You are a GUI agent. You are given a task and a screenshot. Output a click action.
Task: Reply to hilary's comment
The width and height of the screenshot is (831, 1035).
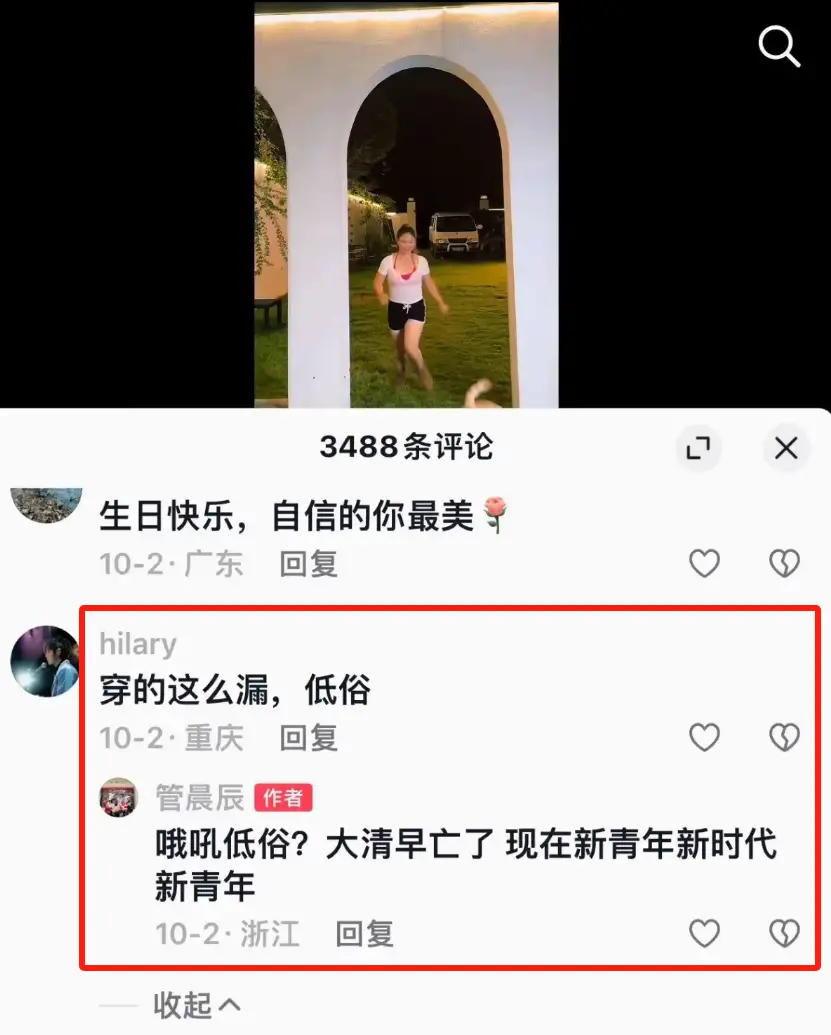[x=308, y=738]
